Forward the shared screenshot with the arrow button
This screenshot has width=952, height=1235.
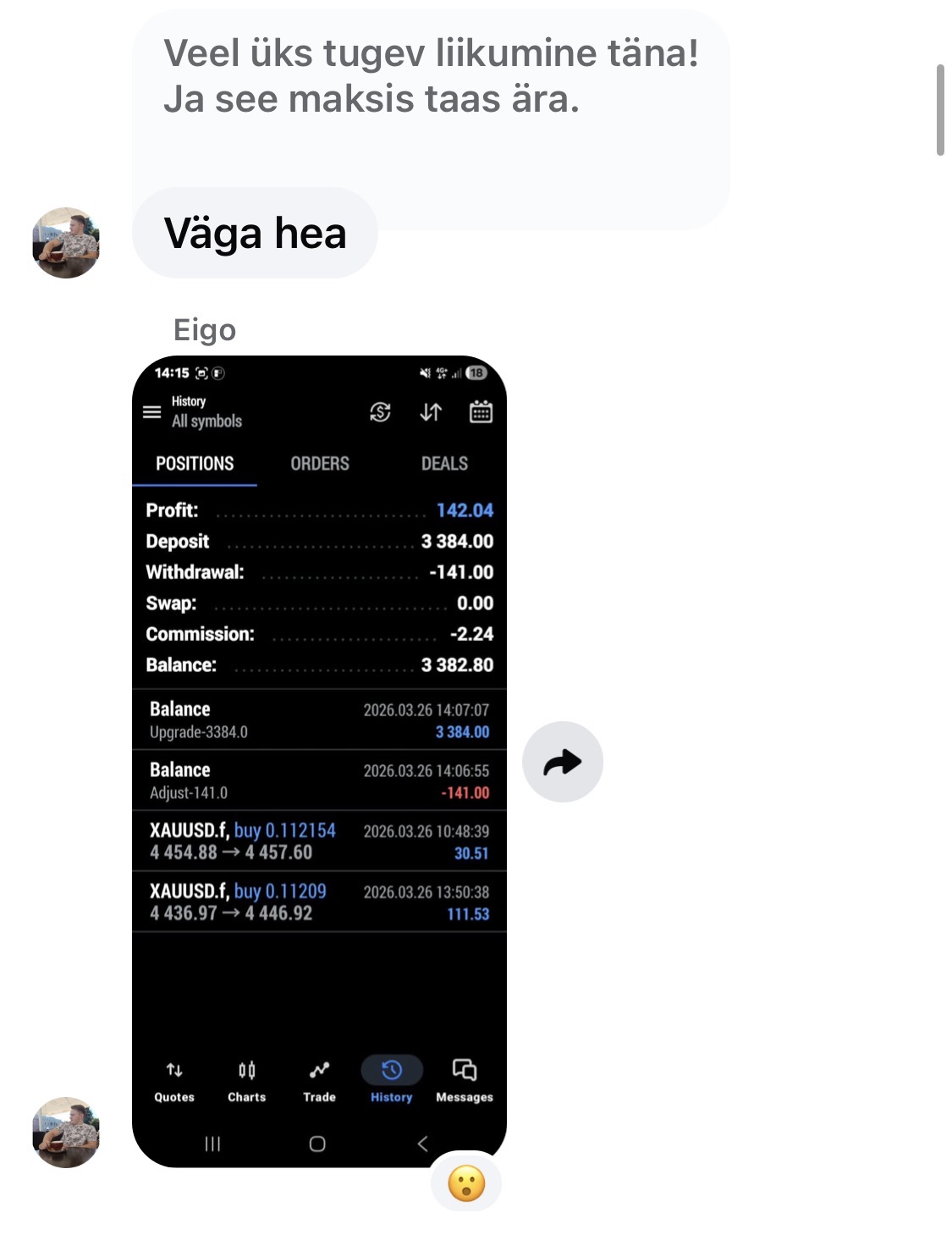[x=562, y=762]
